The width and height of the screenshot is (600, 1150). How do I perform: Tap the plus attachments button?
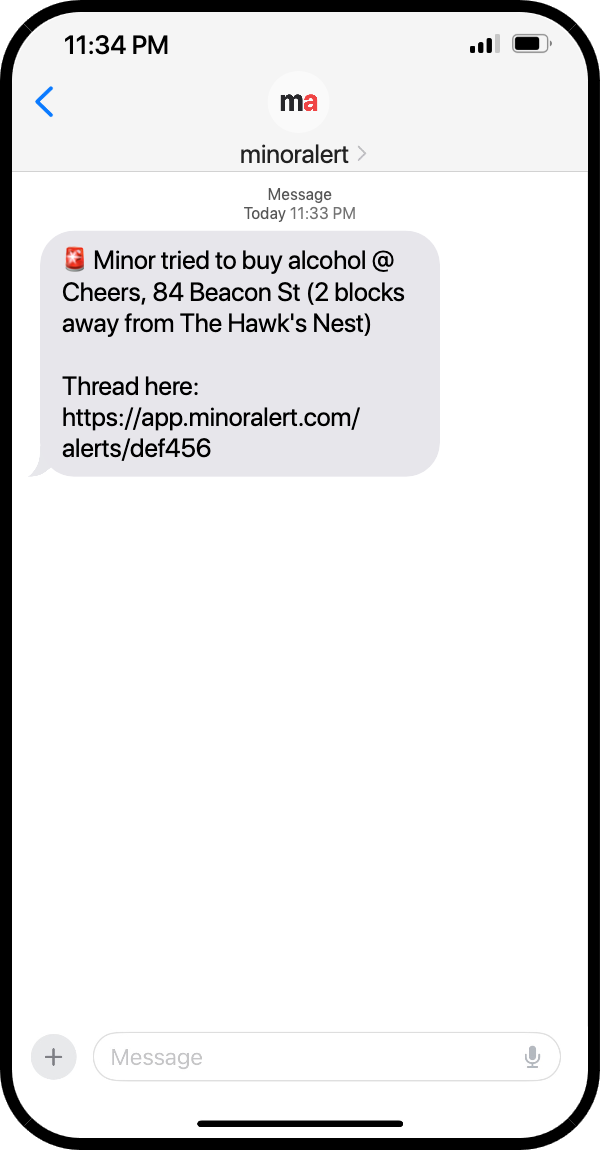pyautogui.click(x=54, y=1057)
